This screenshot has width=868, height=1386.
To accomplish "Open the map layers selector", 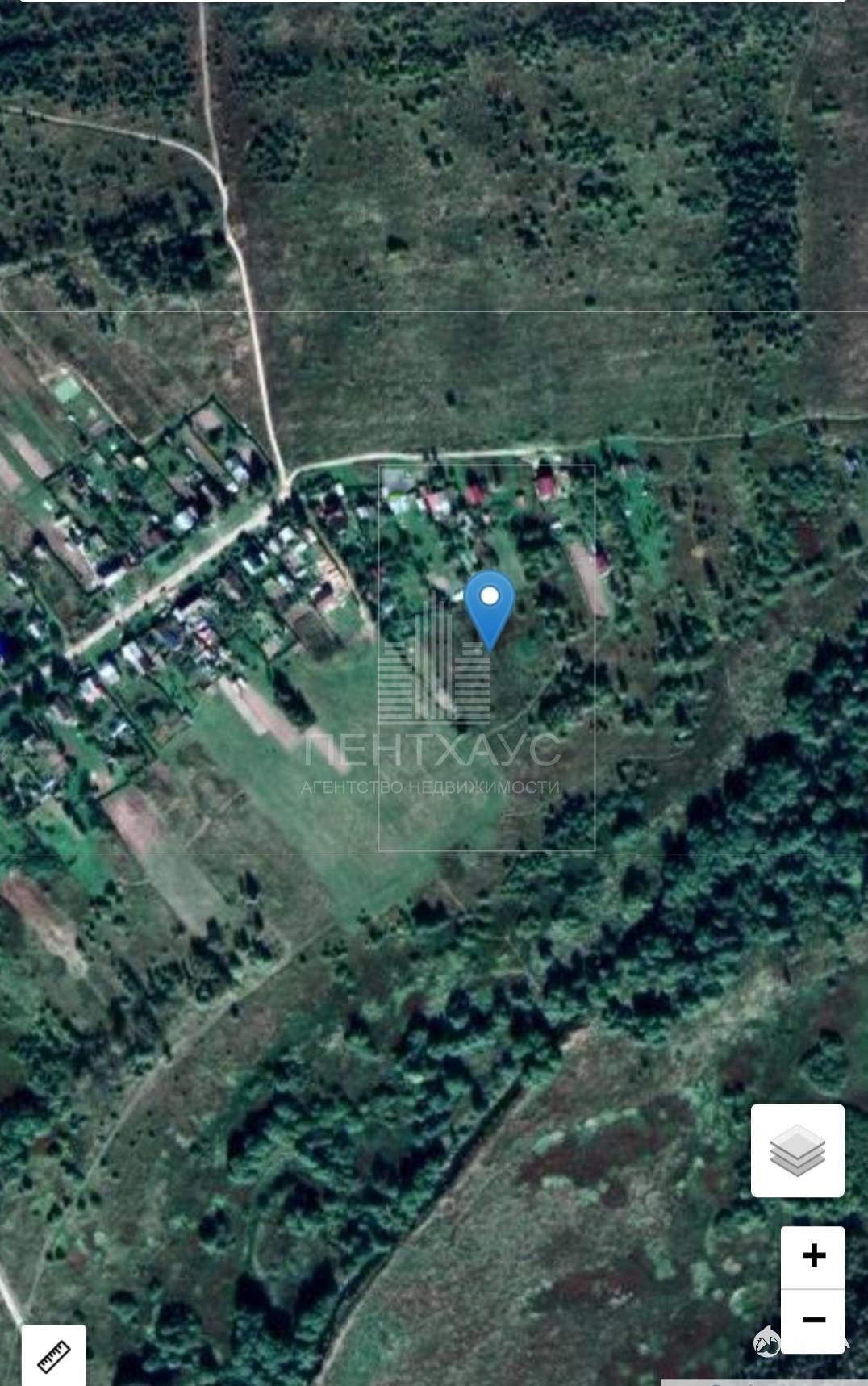I will [x=797, y=1150].
